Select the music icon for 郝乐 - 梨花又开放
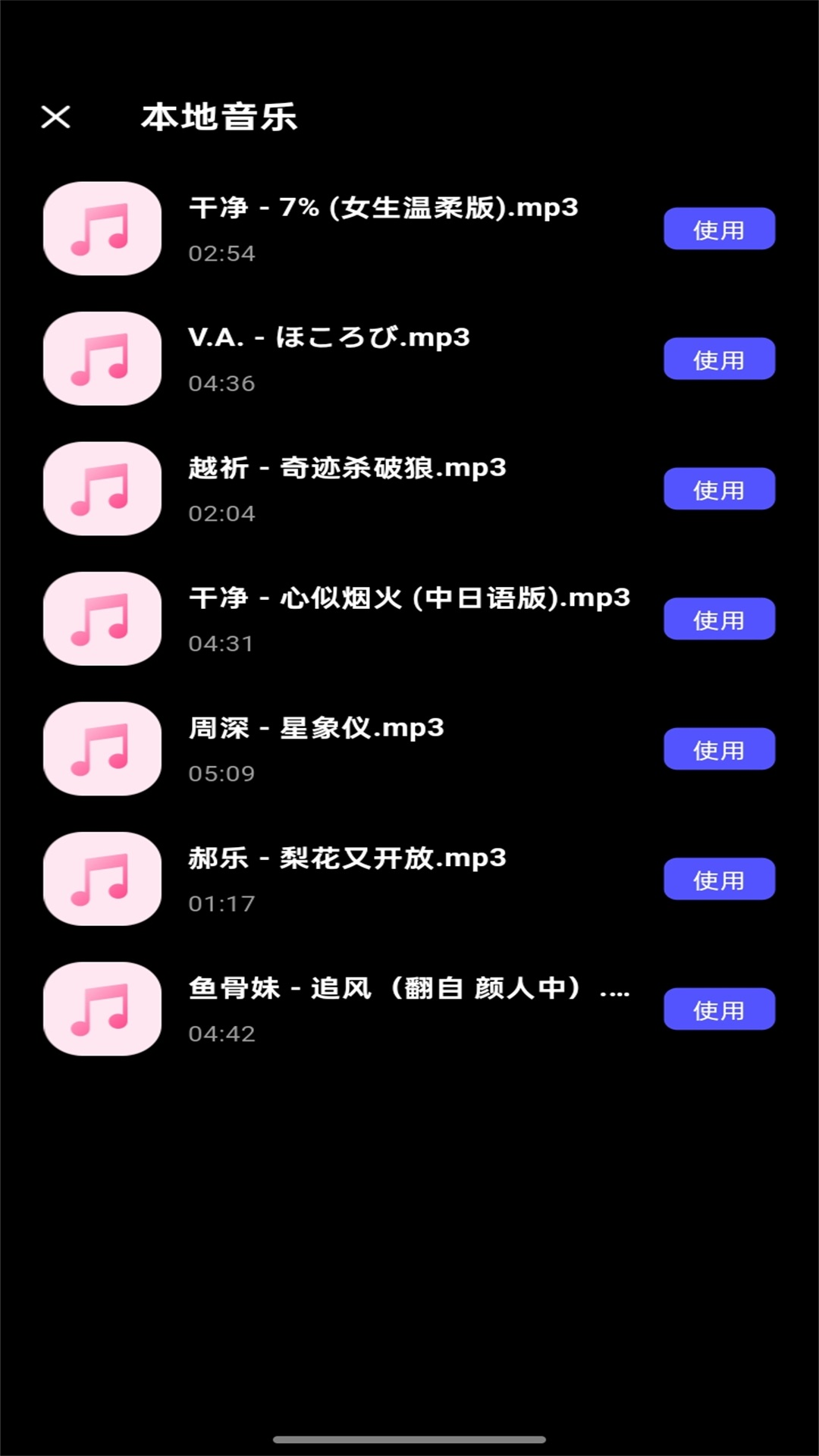Image resolution: width=819 pixels, height=1456 pixels. tap(102, 878)
